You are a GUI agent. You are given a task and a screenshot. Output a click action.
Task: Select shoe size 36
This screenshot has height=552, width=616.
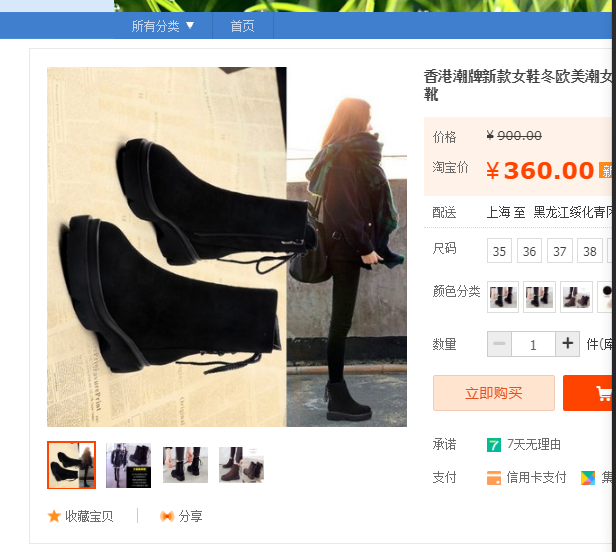click(529, 251)
